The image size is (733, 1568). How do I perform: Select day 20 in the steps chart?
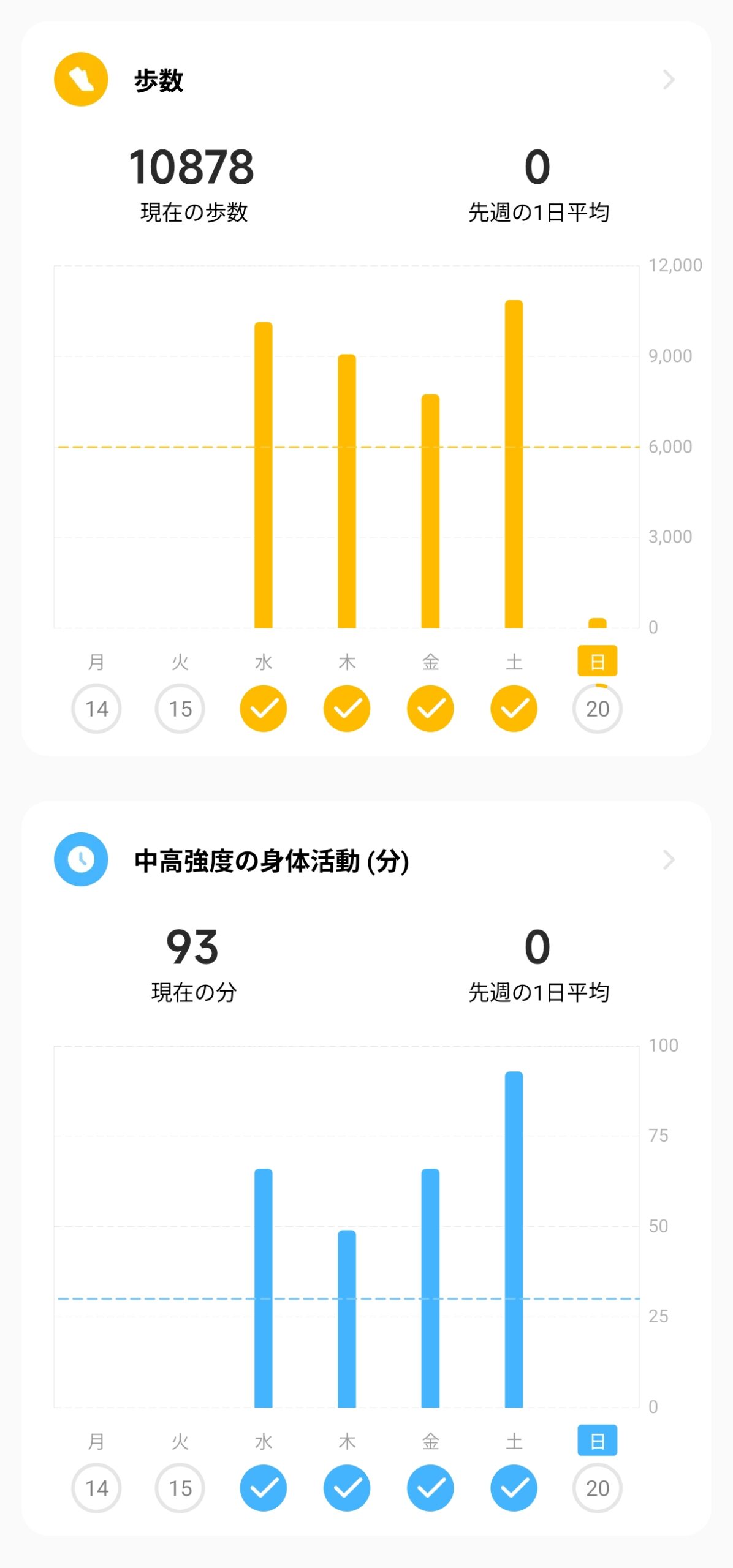click(x=598, y=709)
